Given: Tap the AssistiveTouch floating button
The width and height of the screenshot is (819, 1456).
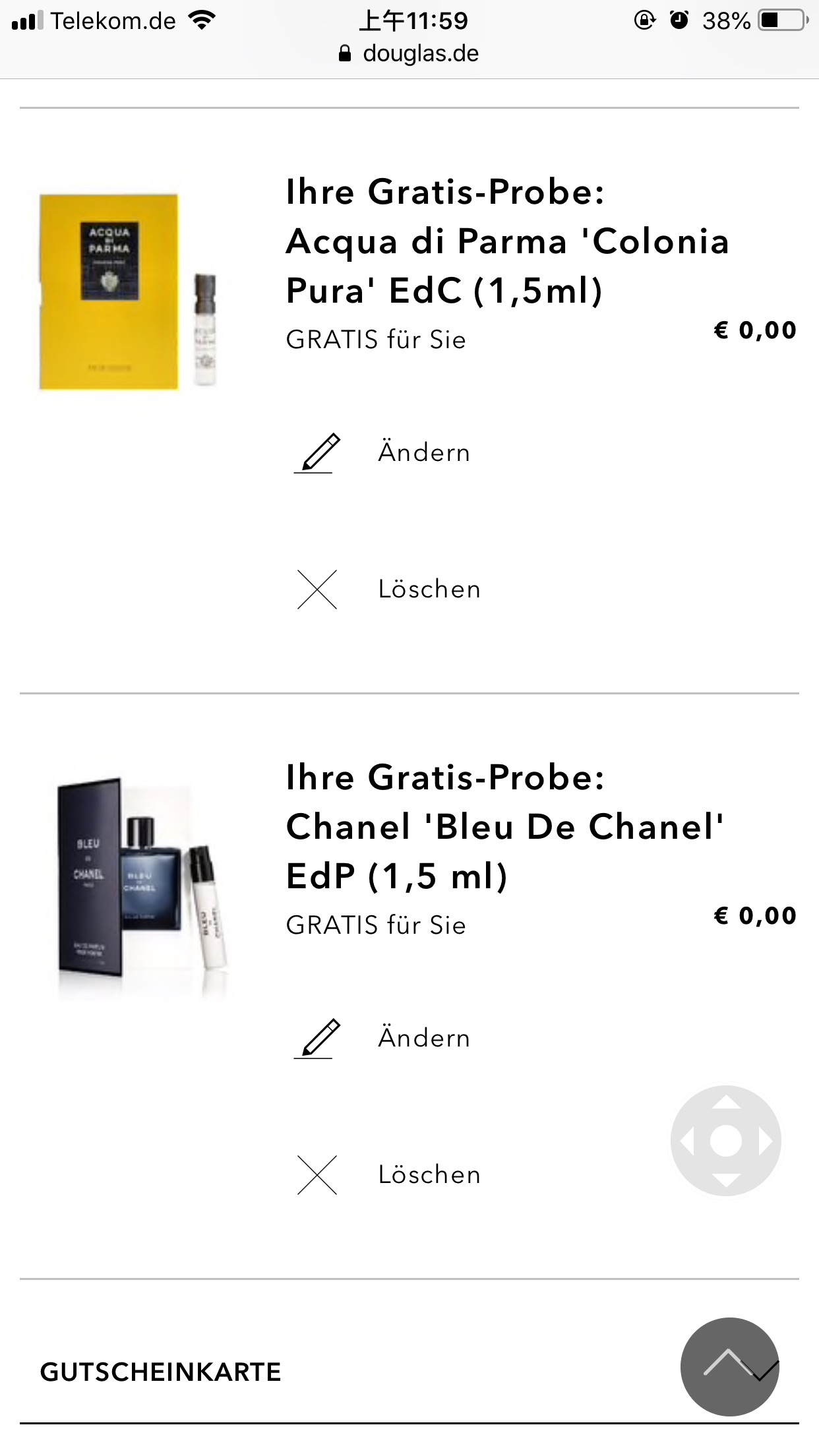Looking at the screenshot, I should (x=726, y=1141).
